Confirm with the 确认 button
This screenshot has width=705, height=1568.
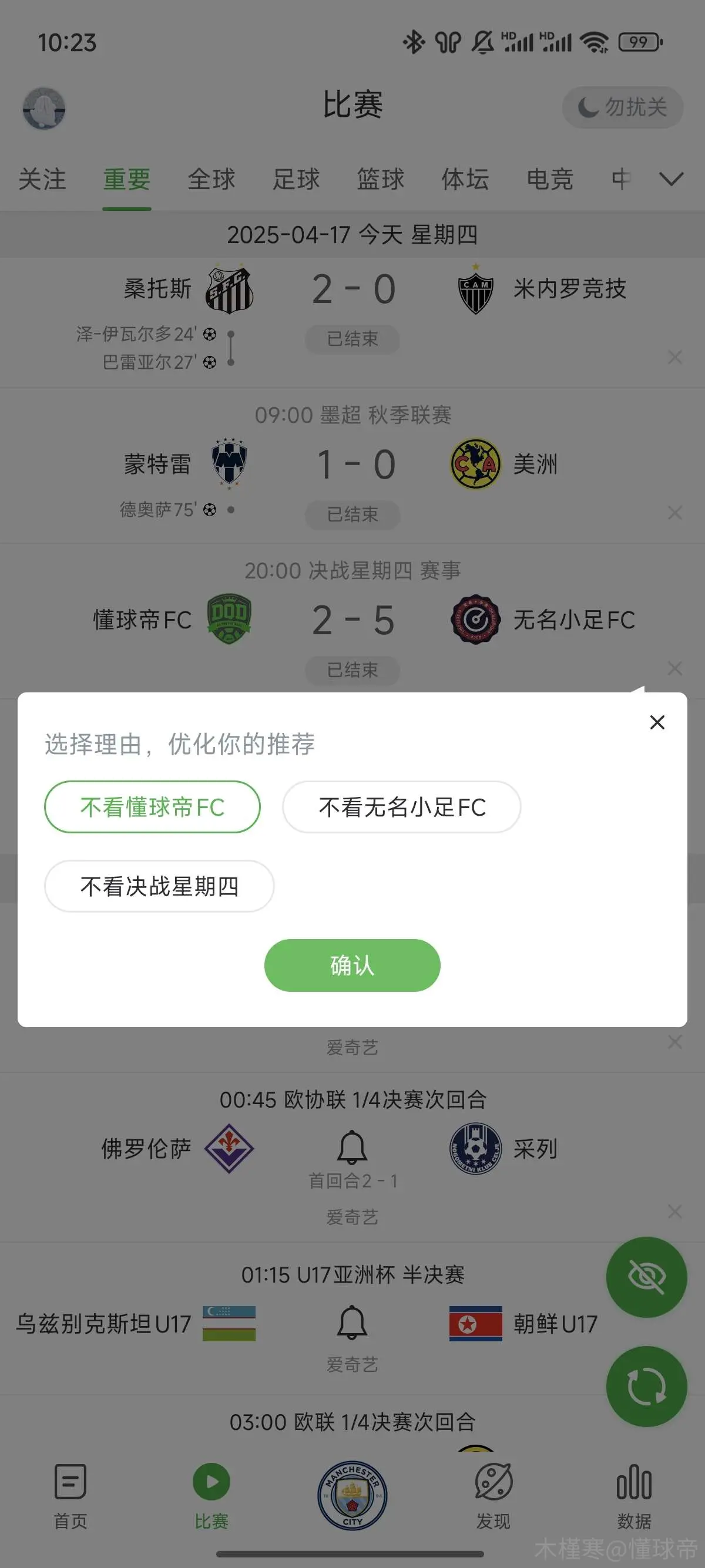point(352,965)
